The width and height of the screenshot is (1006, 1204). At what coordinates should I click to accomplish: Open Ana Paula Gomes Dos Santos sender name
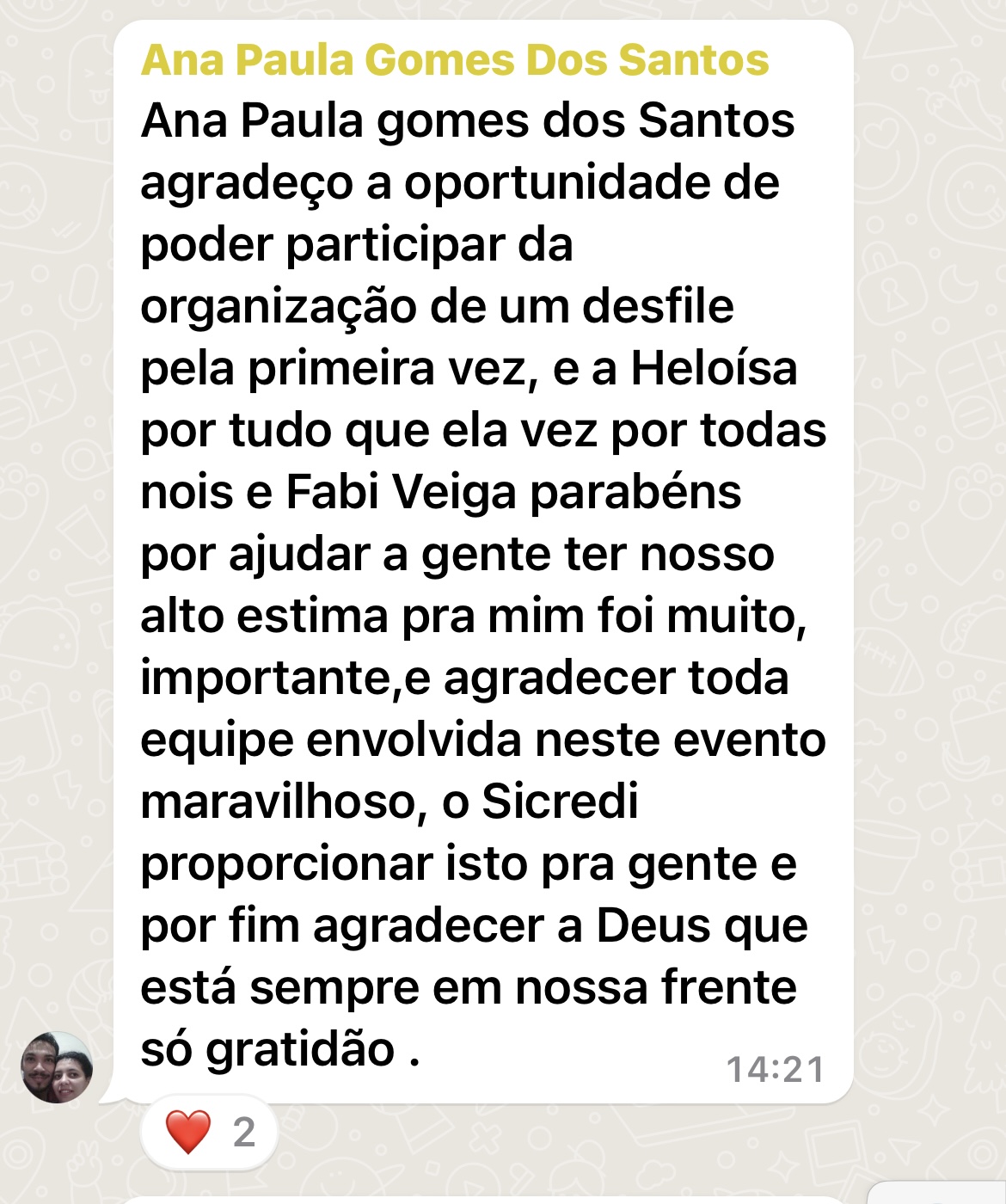(x=455, y=60)
